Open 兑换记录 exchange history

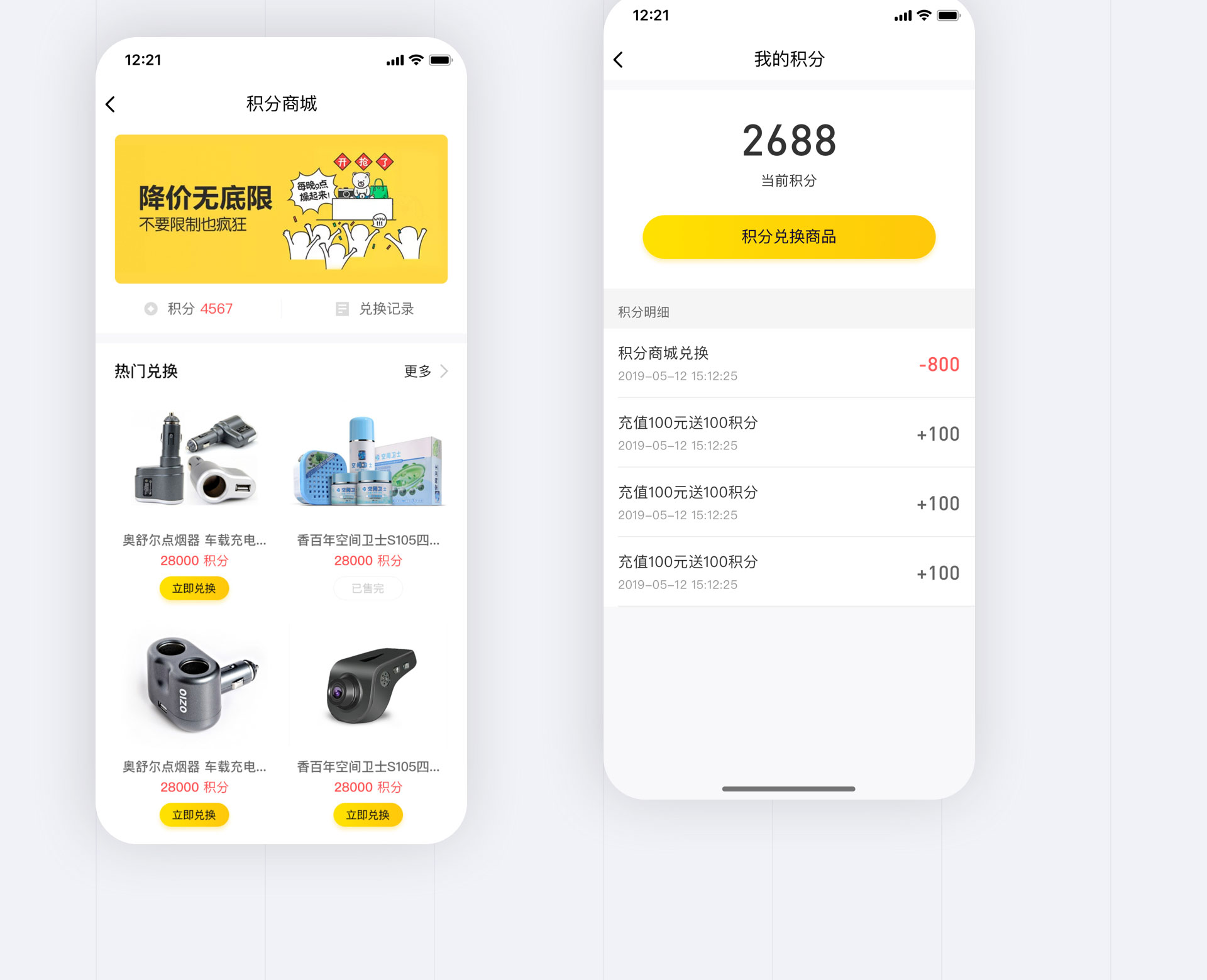[375, 309]
